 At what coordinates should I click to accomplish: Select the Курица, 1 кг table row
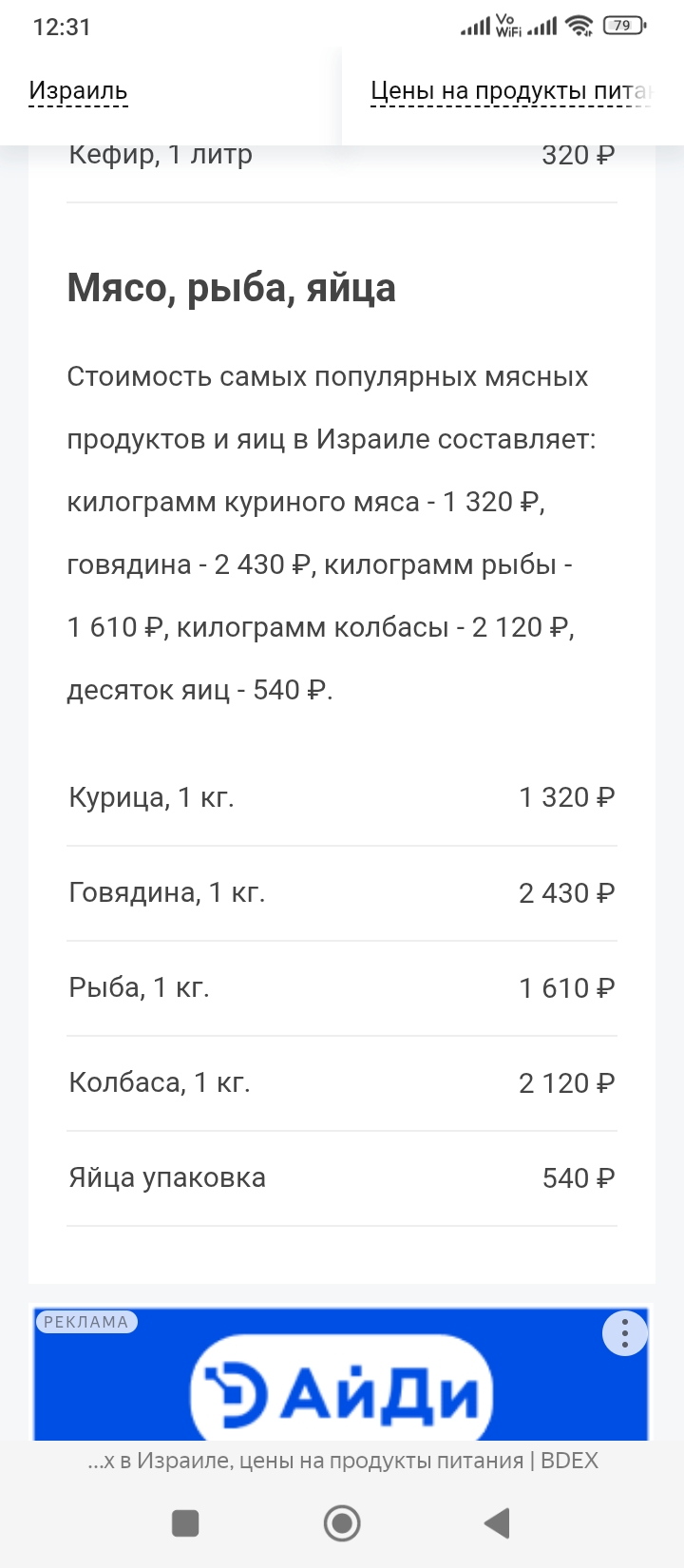coord(342,797)
